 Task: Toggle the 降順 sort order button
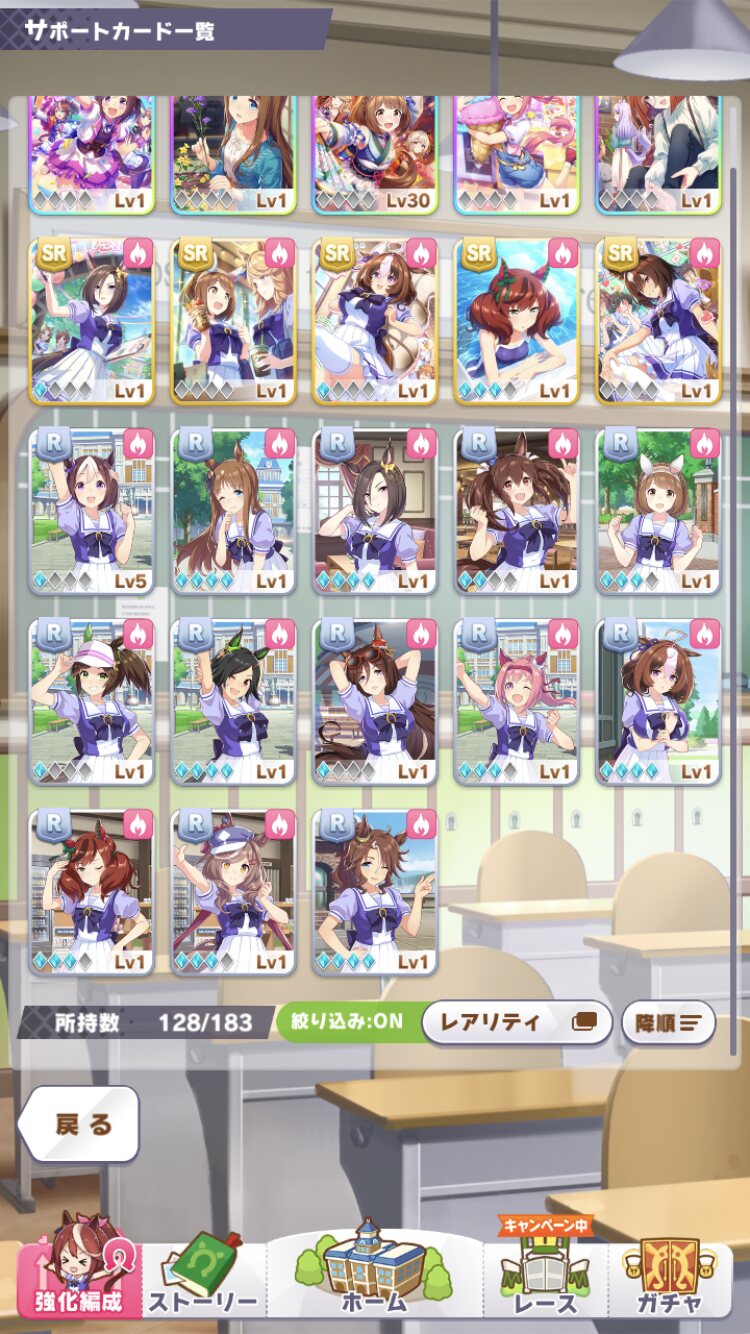(x=668, y=1023)
